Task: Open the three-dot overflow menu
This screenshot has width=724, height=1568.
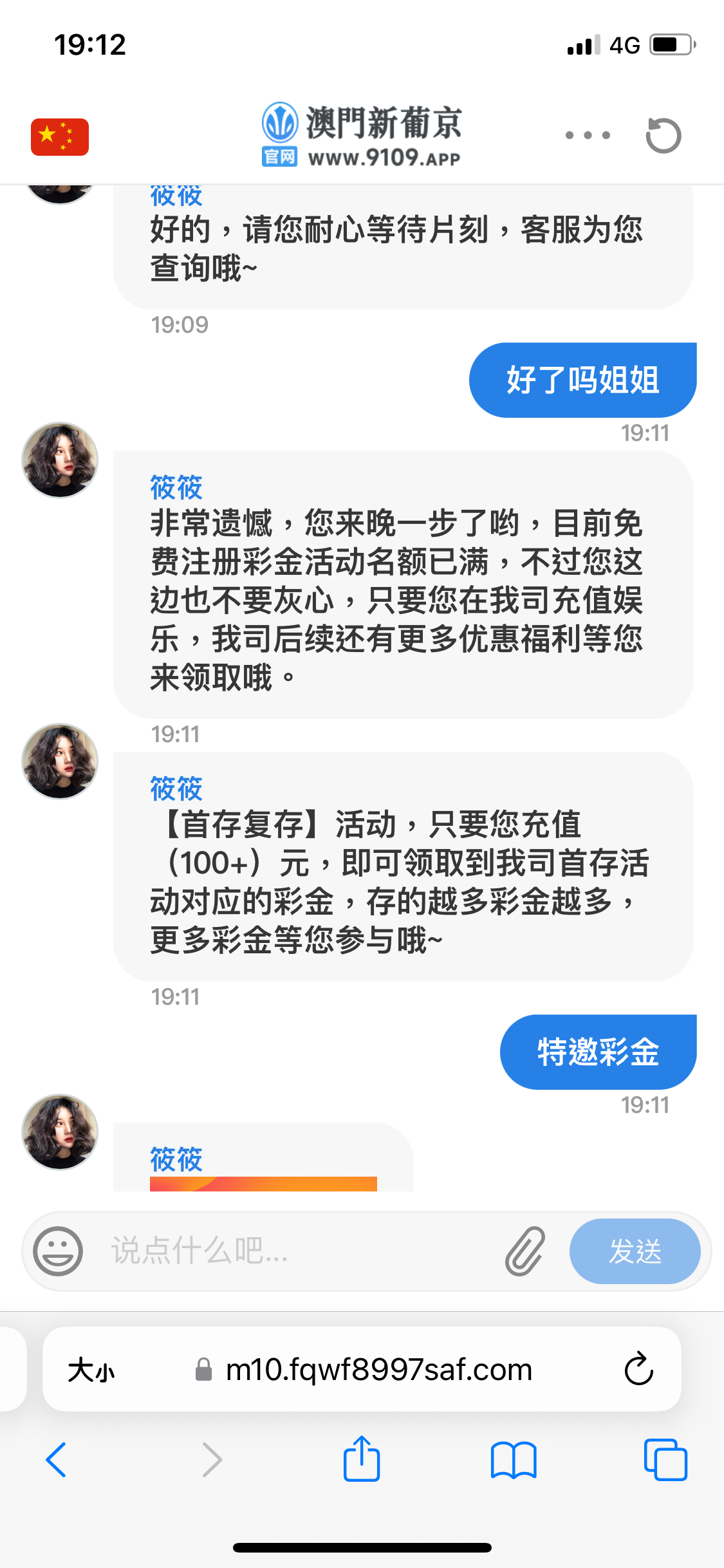Action: point(587,135)
